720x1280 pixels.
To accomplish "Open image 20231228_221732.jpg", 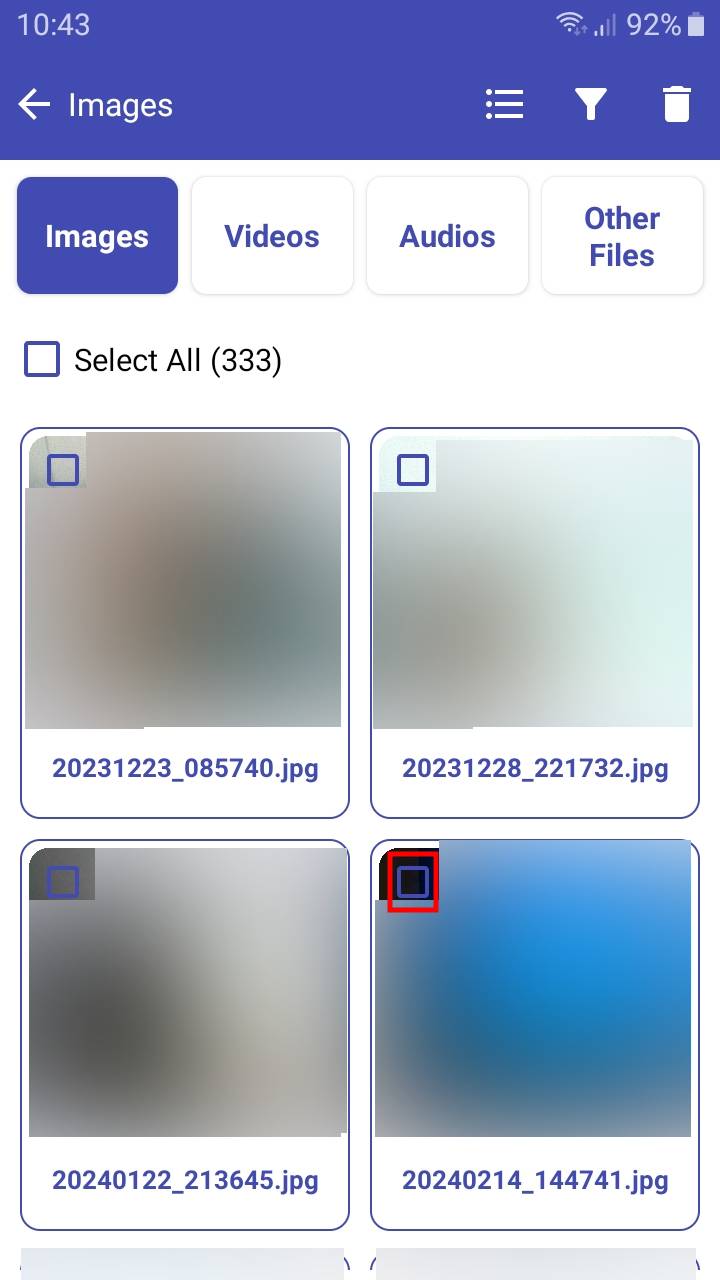I will pos(535,623).
